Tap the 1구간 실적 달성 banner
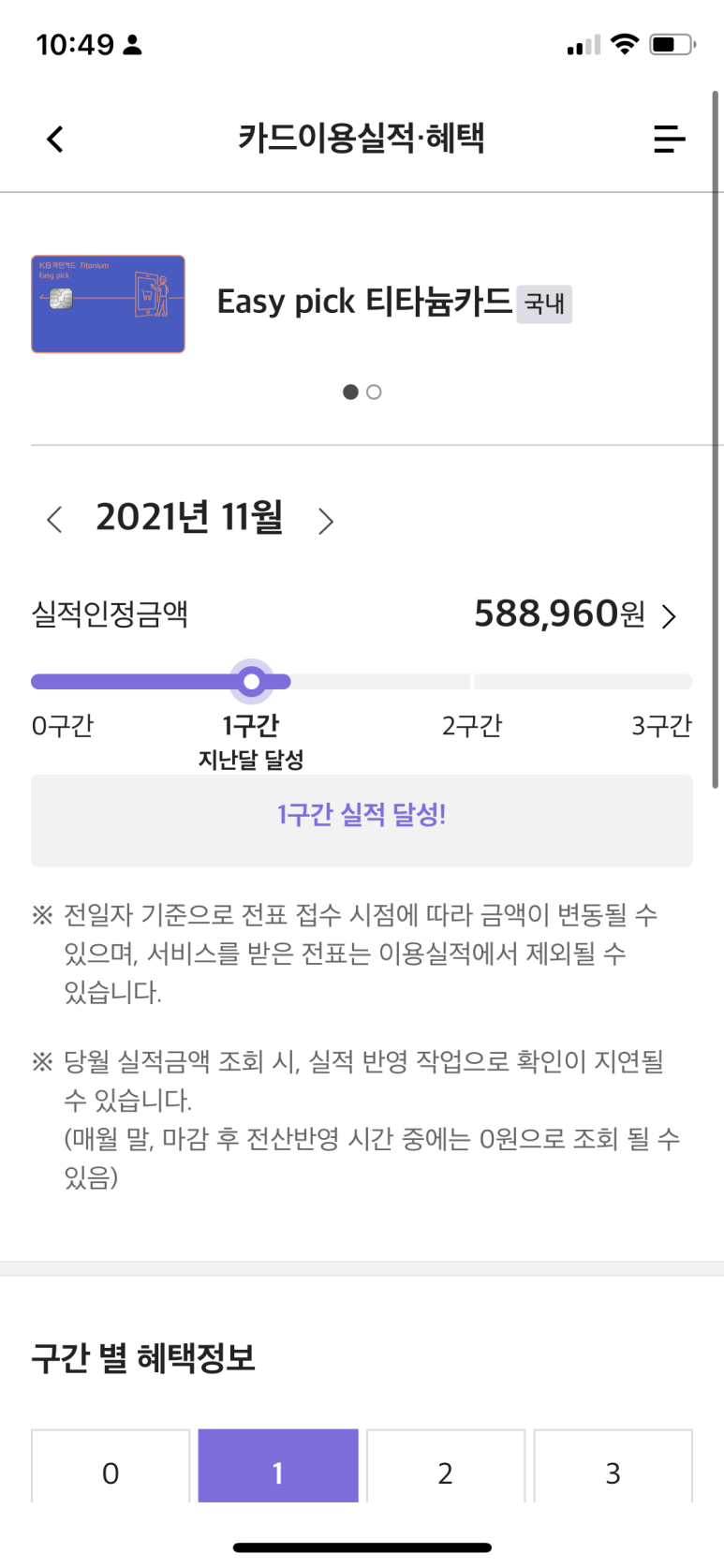The width and height of the screenshot is (724, 1568). 362,819
